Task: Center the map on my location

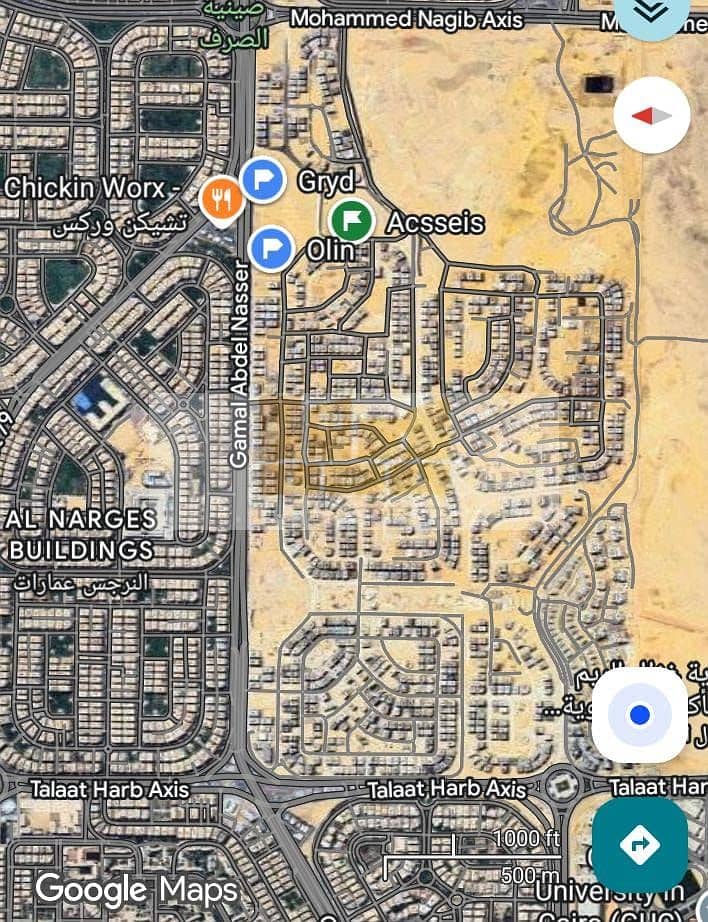Action: pos(640,715)
